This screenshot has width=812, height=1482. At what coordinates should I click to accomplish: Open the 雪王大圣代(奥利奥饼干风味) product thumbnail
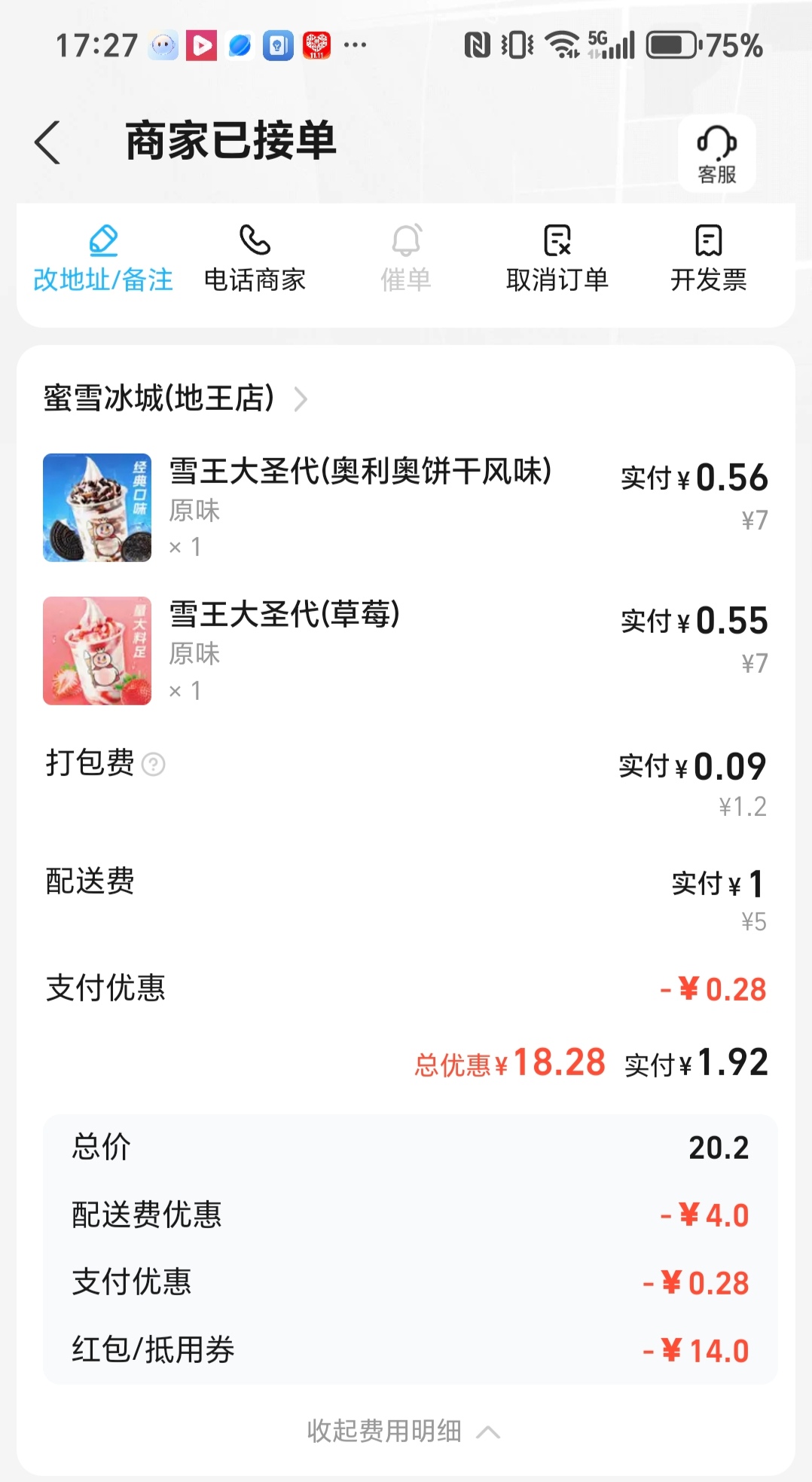(97, 508)
